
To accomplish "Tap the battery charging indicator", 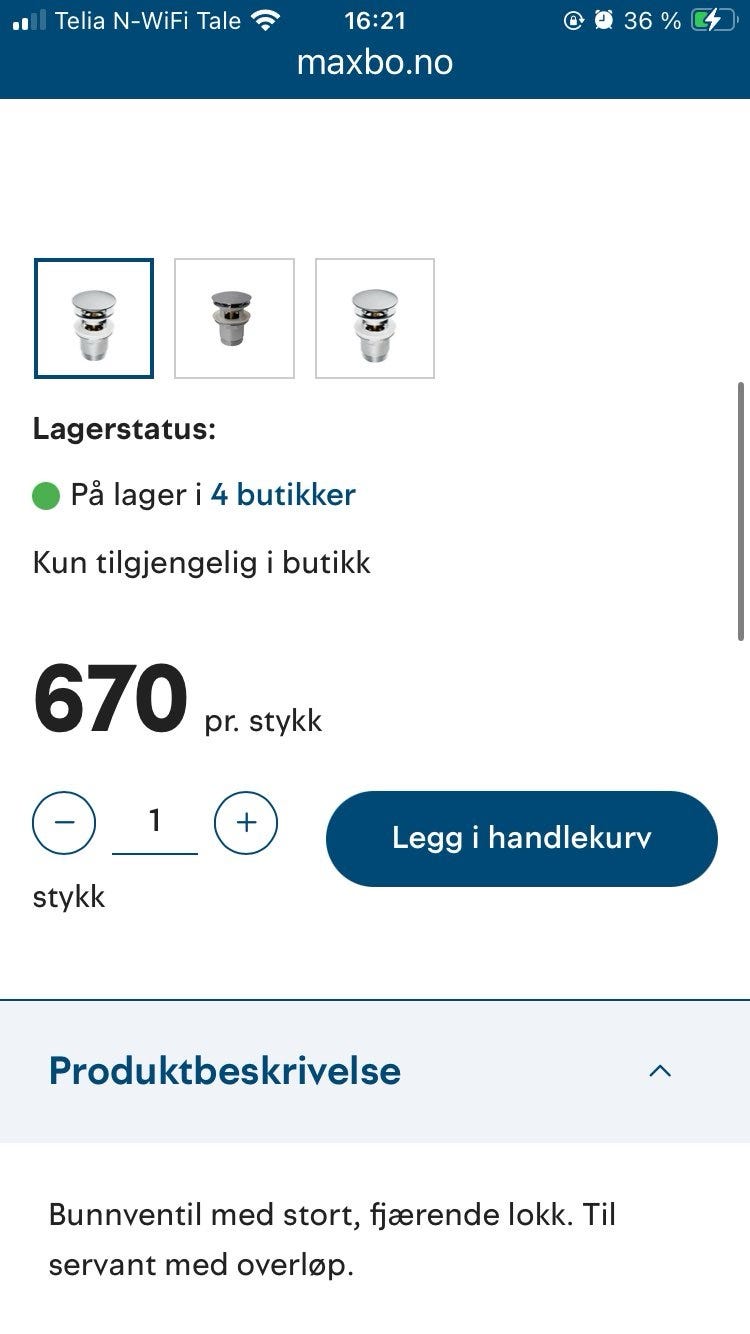I will coord(716,18).
